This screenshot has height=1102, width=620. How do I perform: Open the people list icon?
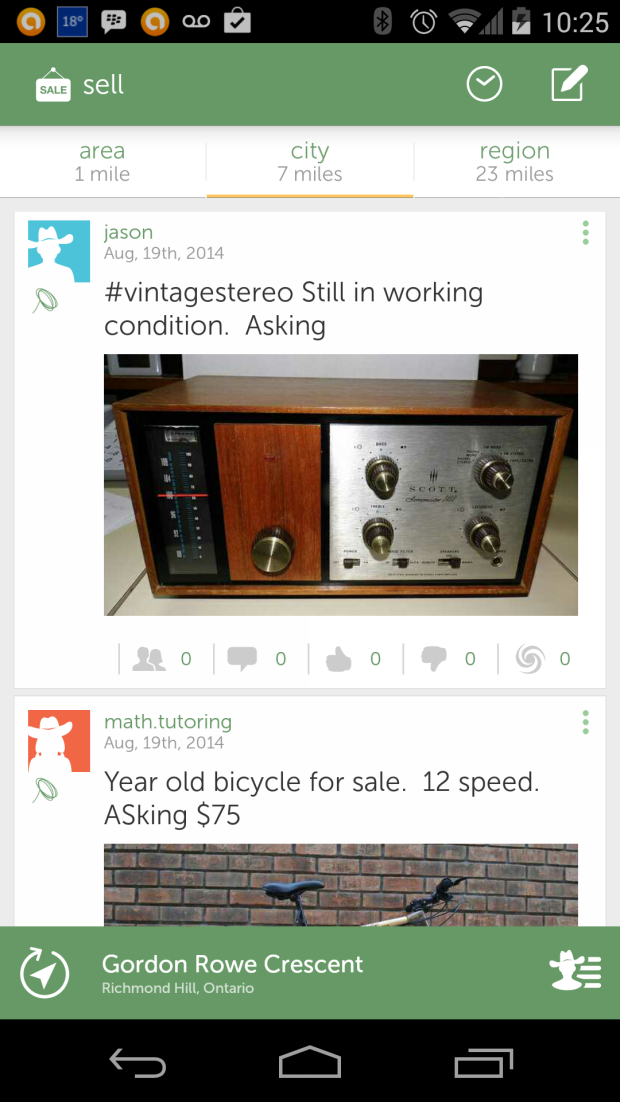[x=575, y=972]
